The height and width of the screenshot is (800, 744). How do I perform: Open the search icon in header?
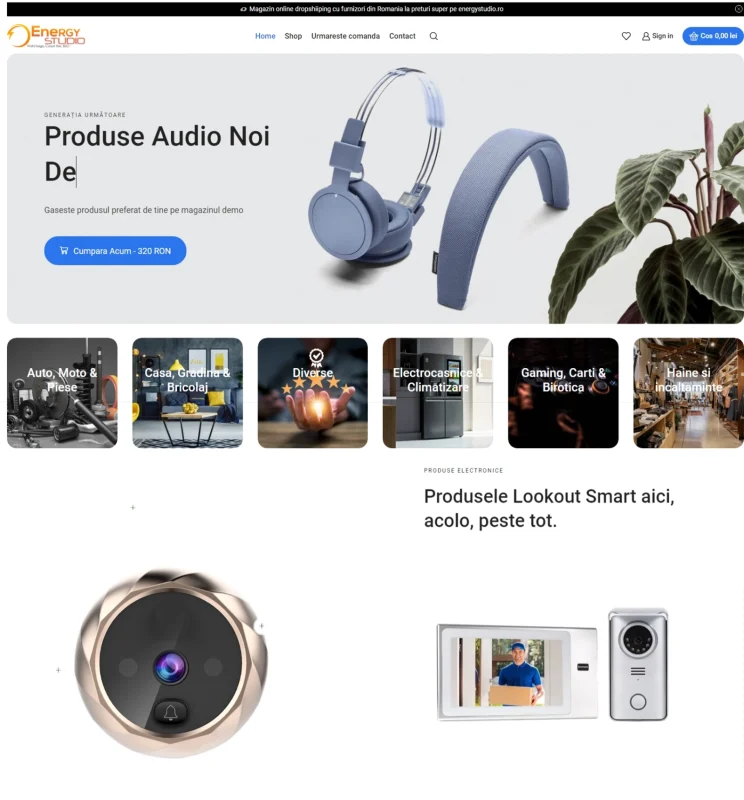tap(433, 36)
